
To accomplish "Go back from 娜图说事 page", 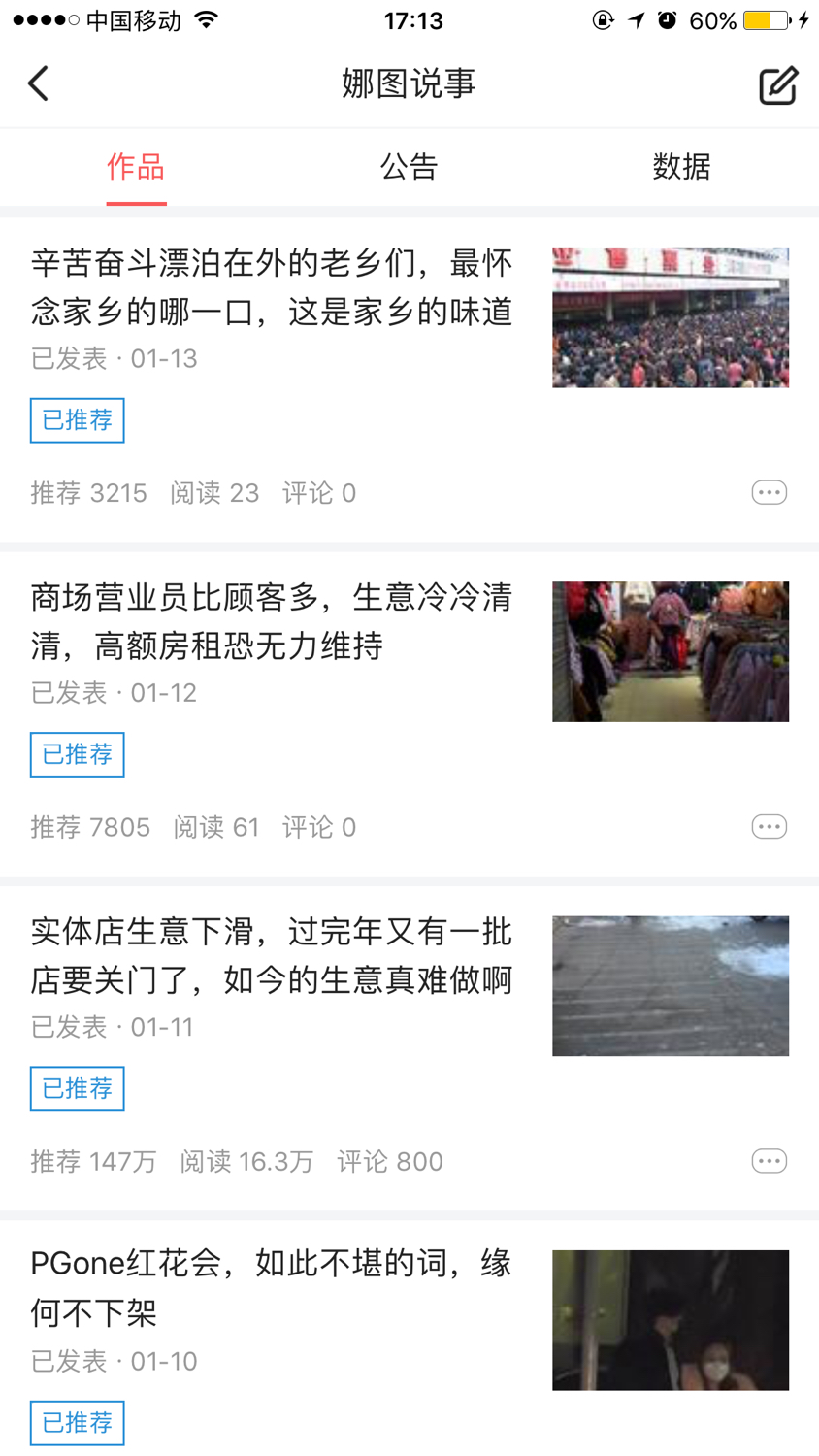I will (x=39, y=84).
